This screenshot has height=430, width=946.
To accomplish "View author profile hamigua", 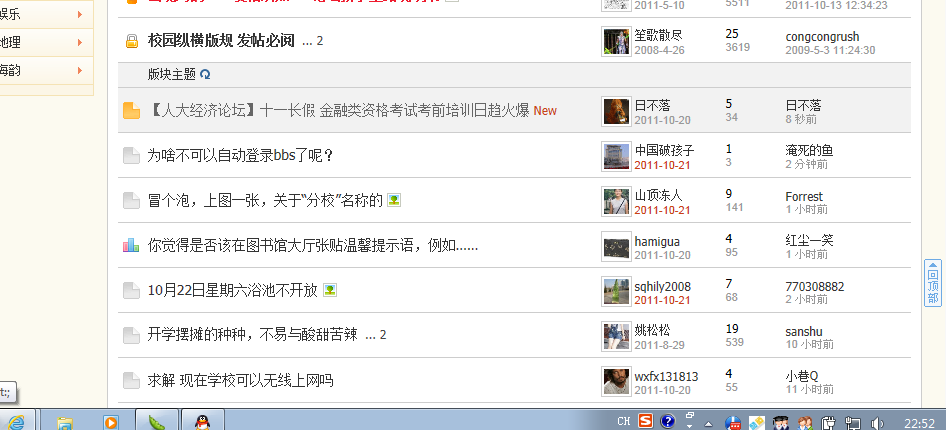I will coord(657,241).
